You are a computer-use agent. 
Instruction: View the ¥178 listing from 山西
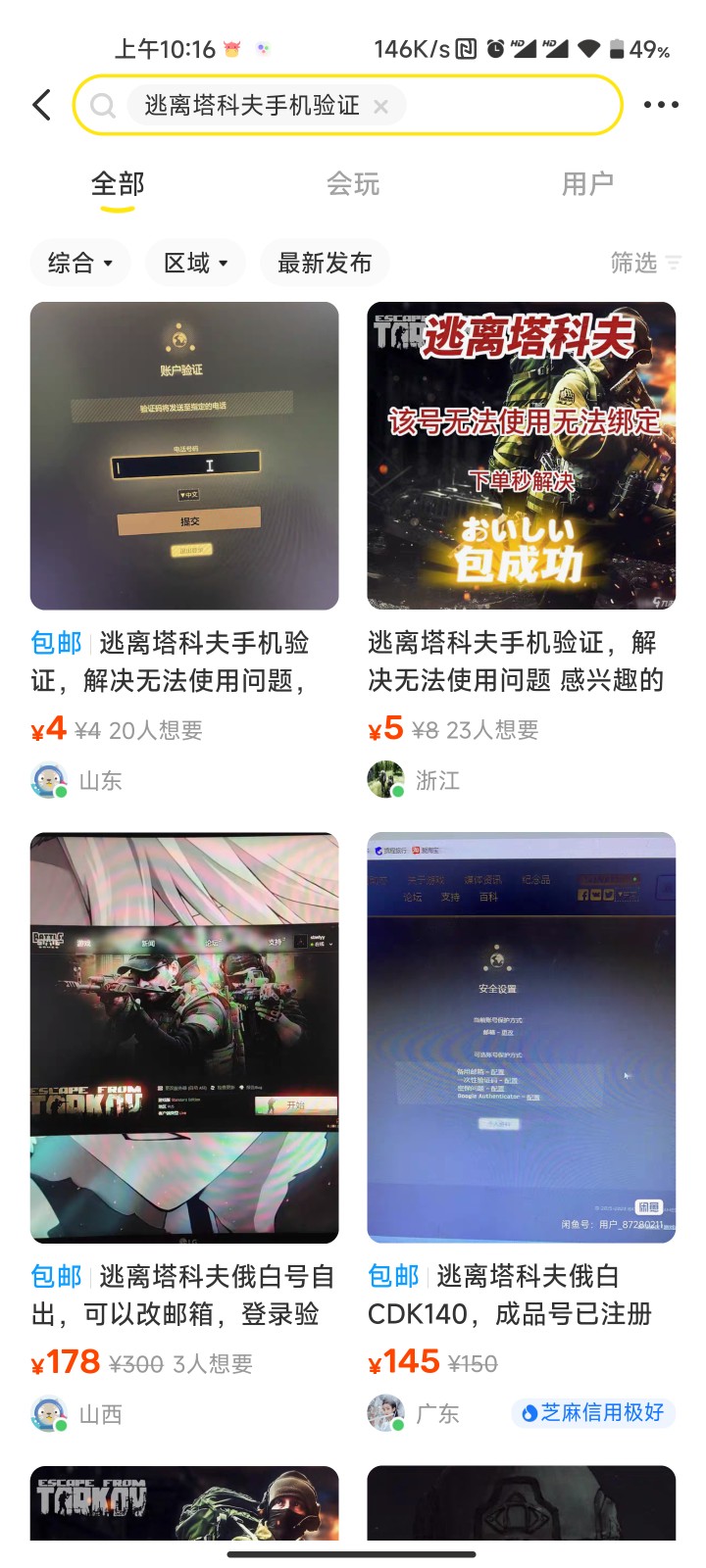coord(184,1037)
